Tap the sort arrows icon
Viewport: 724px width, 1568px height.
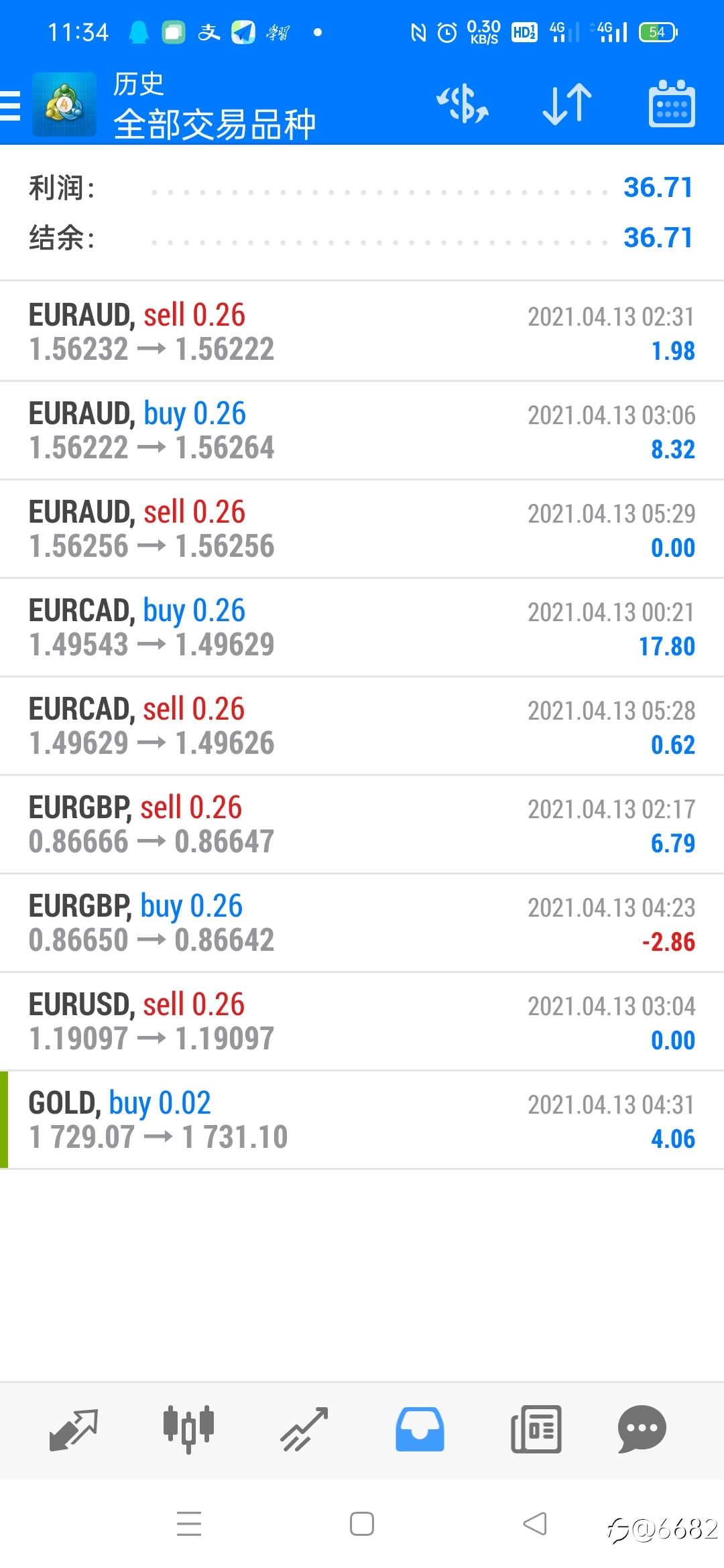coord(567,105)
